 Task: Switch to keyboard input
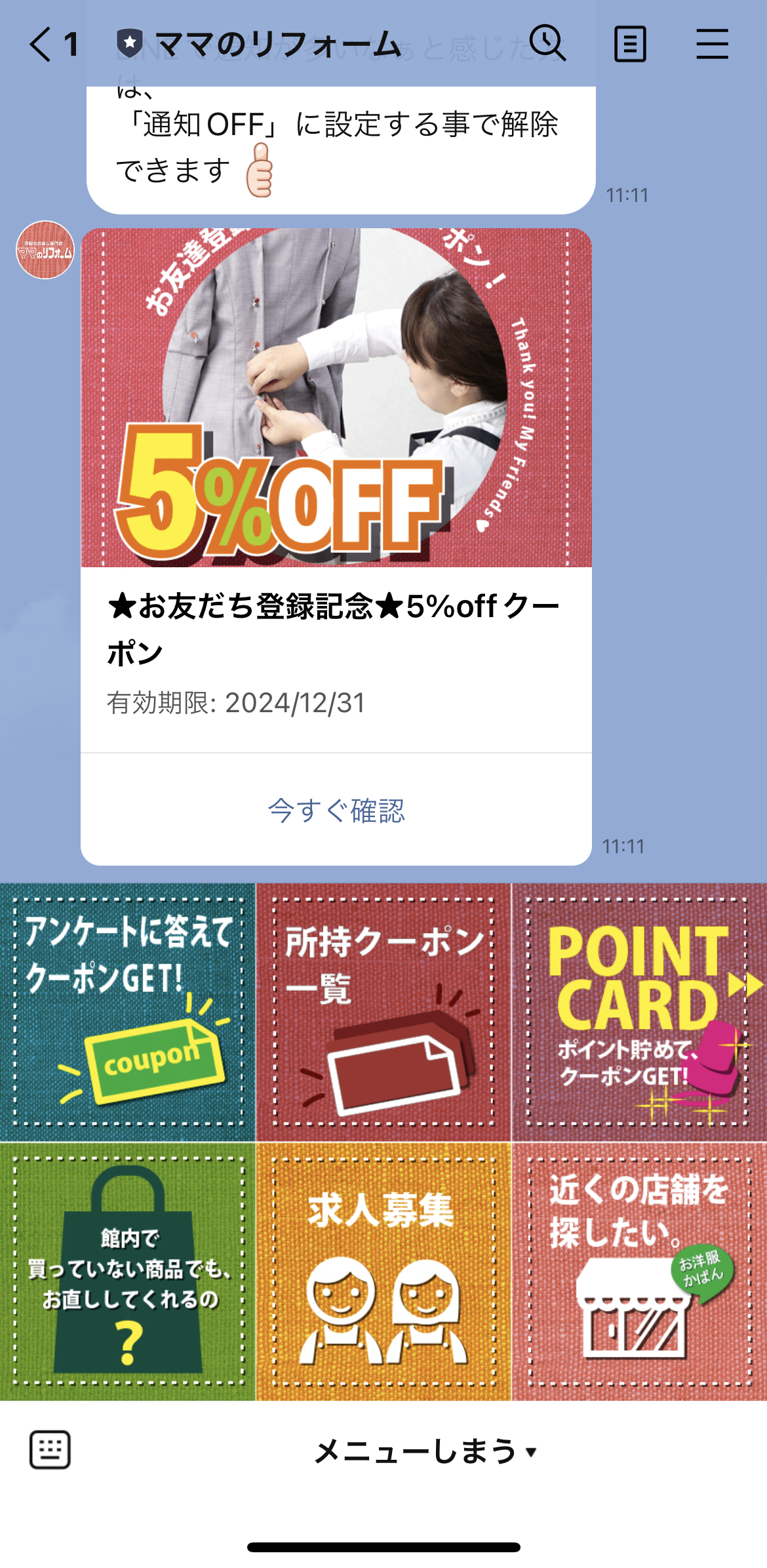[x=50, y=1450]
